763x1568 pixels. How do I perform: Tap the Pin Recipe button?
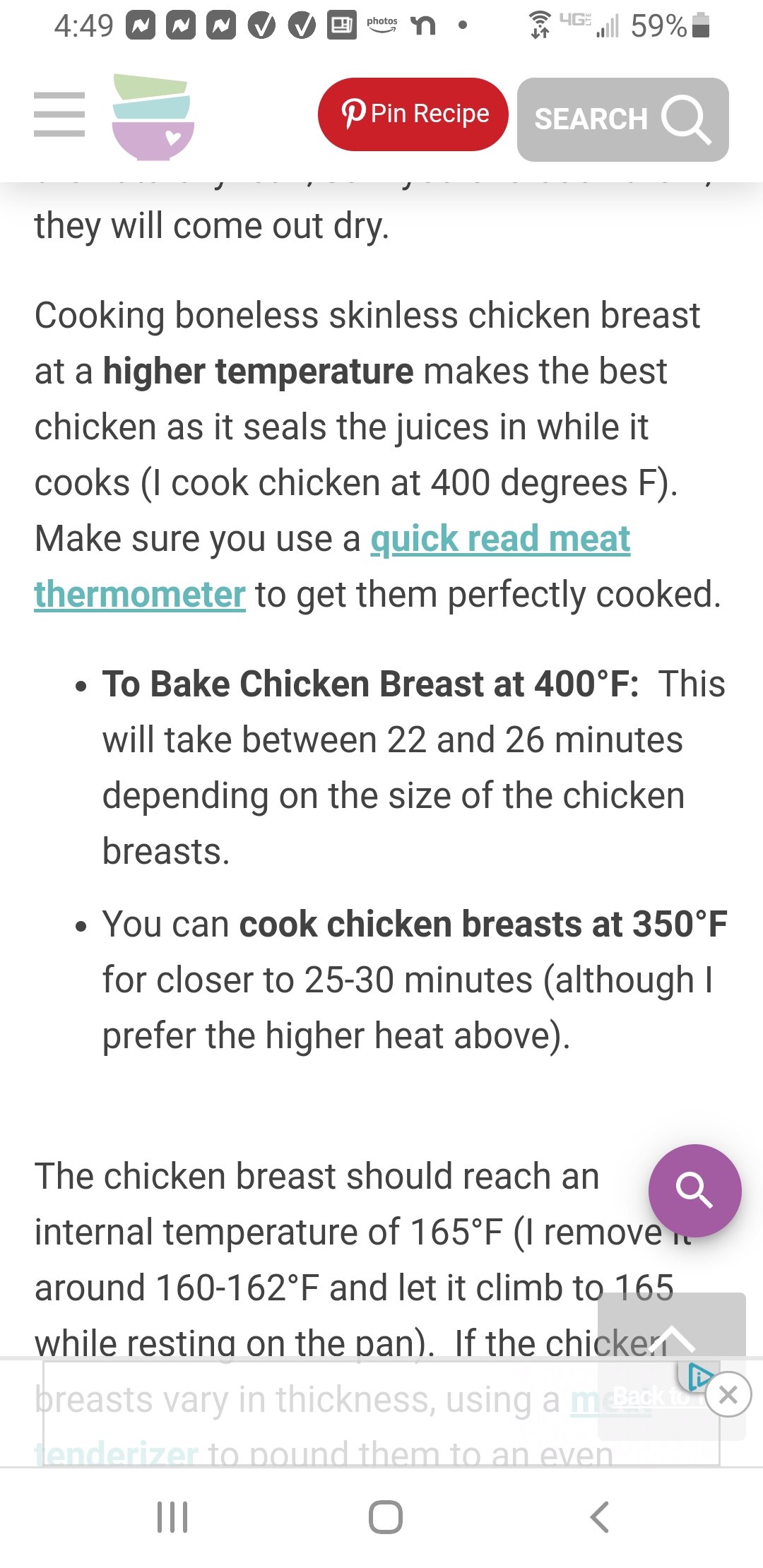pos(413,114)
